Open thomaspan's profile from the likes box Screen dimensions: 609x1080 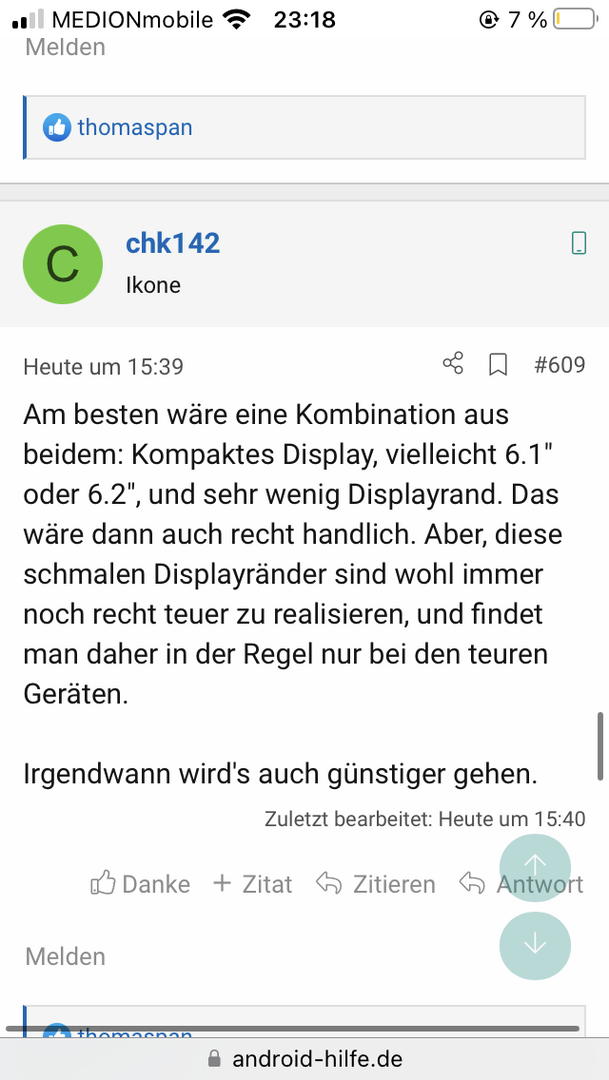(134, 128)
